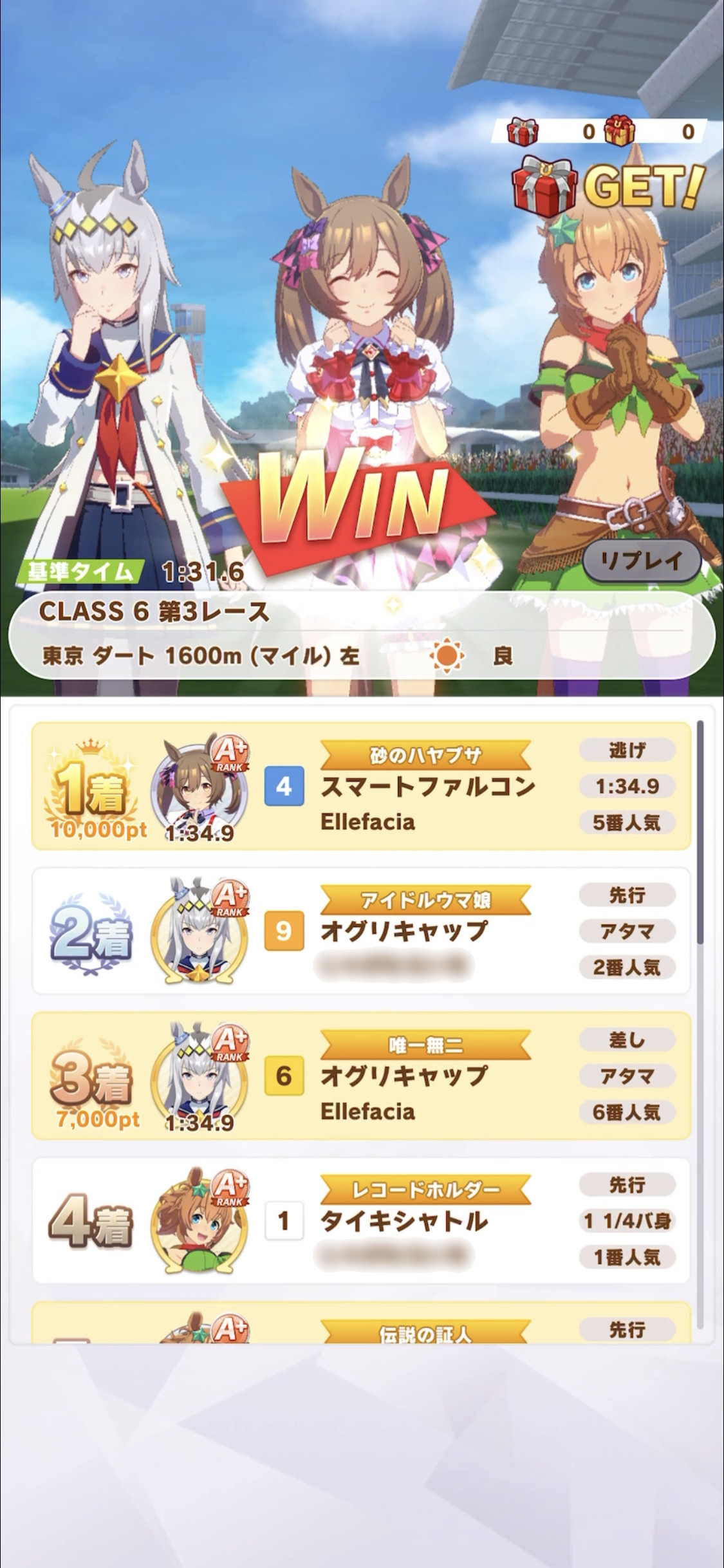Open the 1st place スマートファルコン result row
This screenshot has width=724, height=1568.
[361, 786]
